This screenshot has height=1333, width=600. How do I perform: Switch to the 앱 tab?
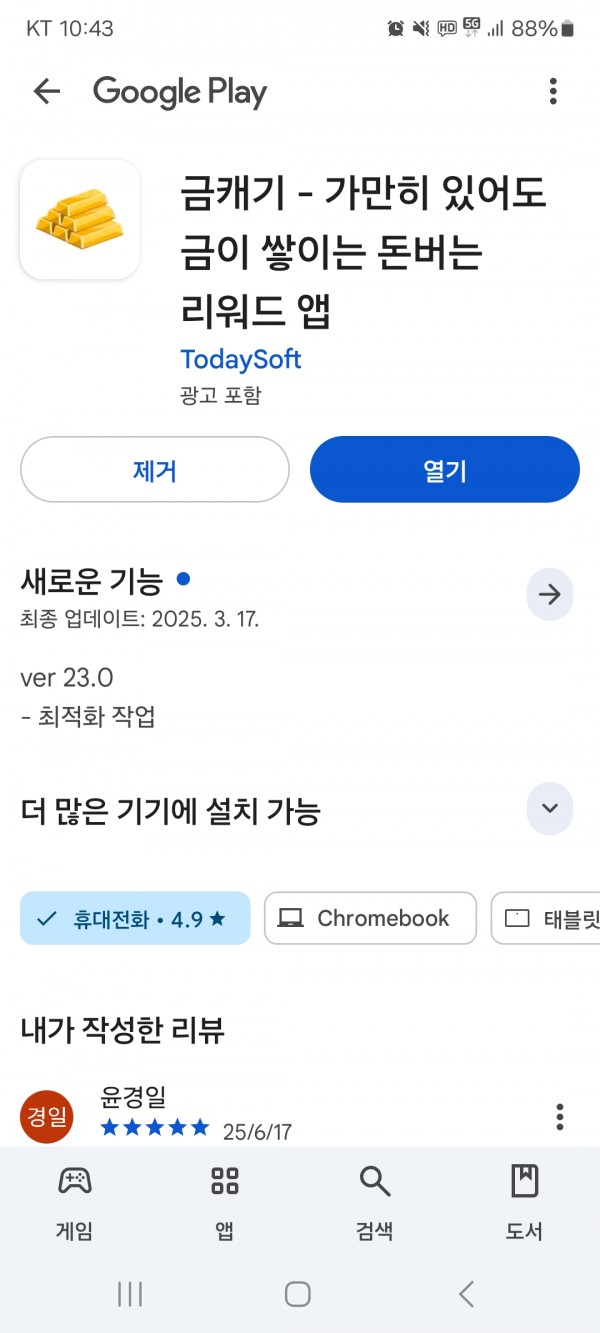tap(225, 1204)
